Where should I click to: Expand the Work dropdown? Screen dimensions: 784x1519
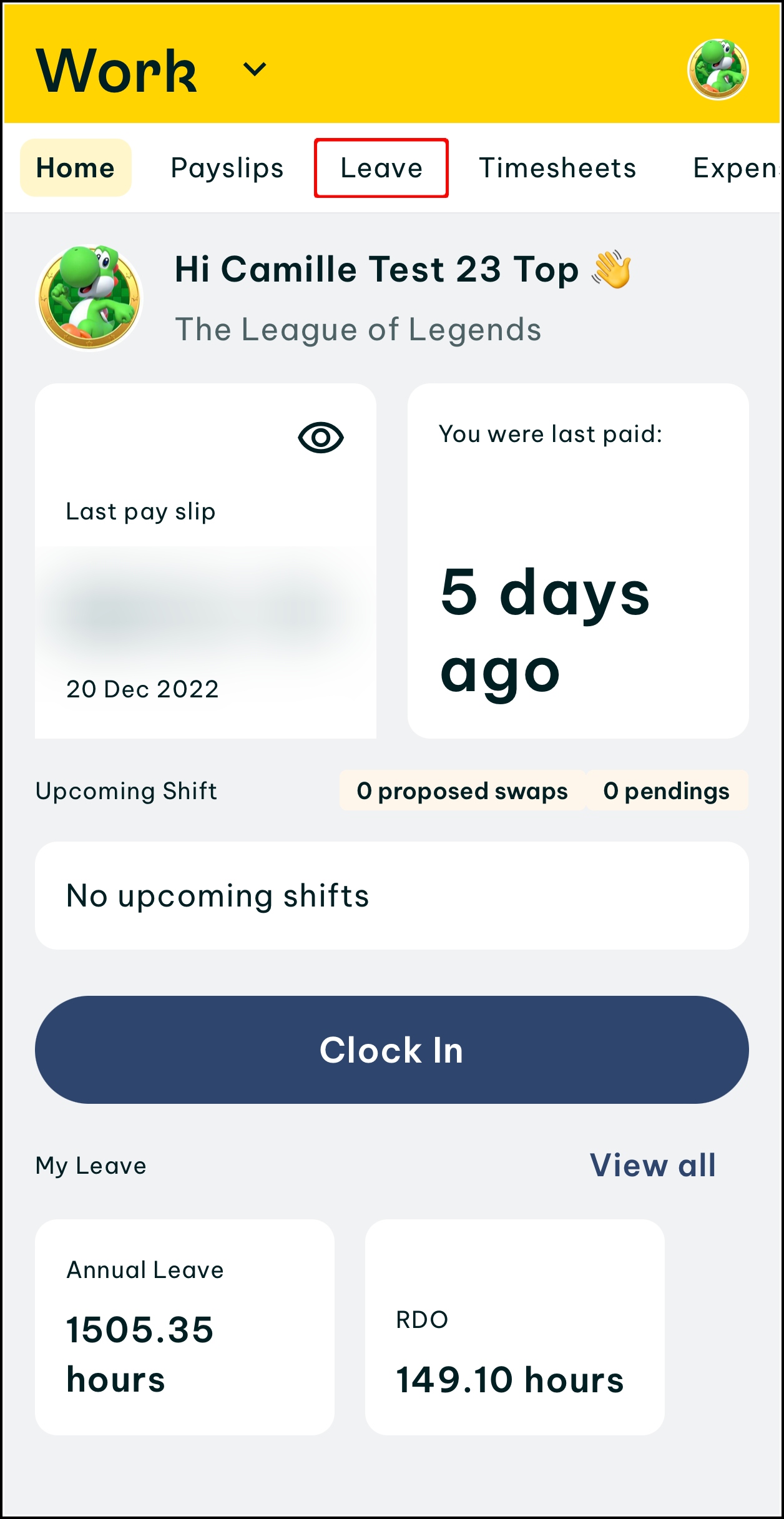[x=254, y=69]
